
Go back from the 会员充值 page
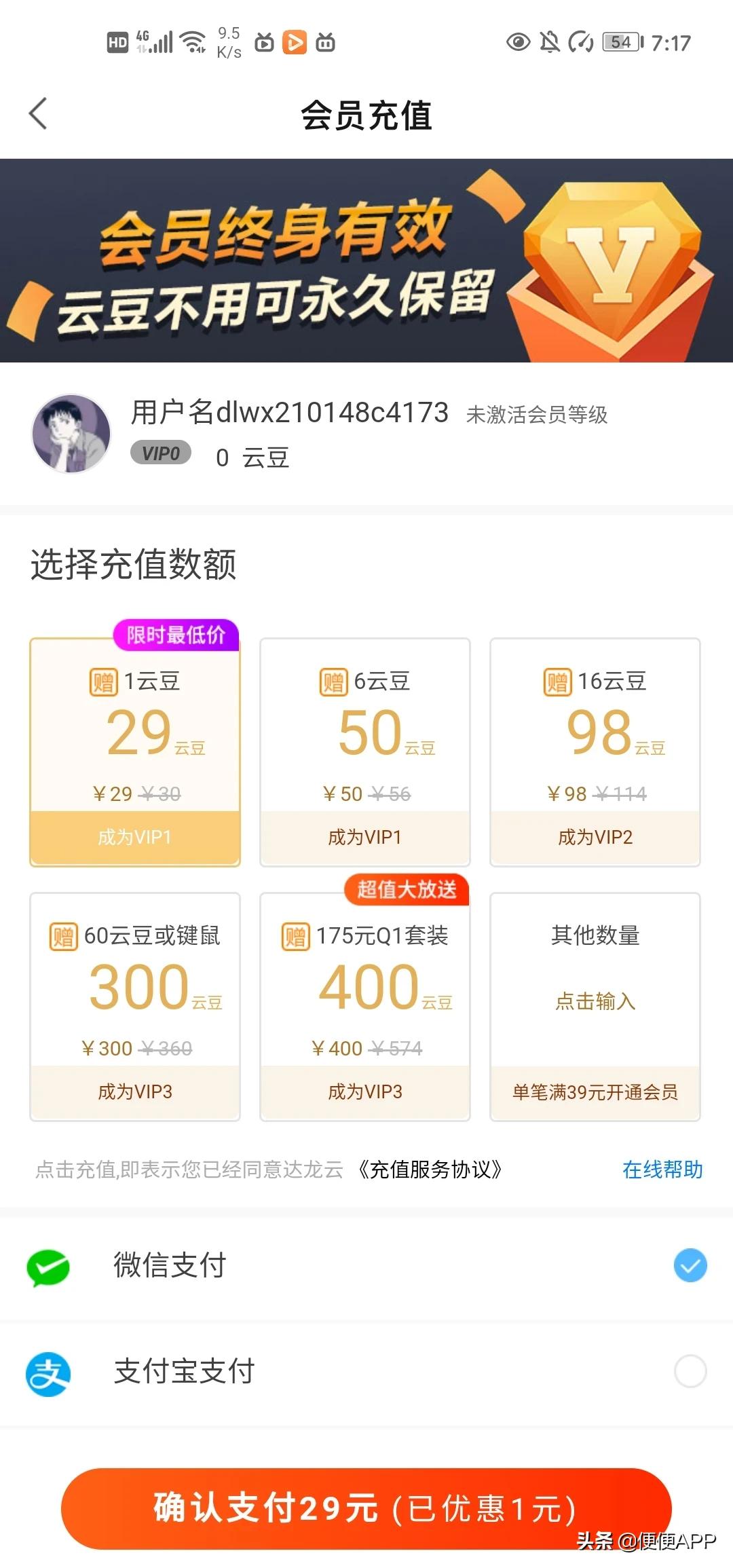39,113
